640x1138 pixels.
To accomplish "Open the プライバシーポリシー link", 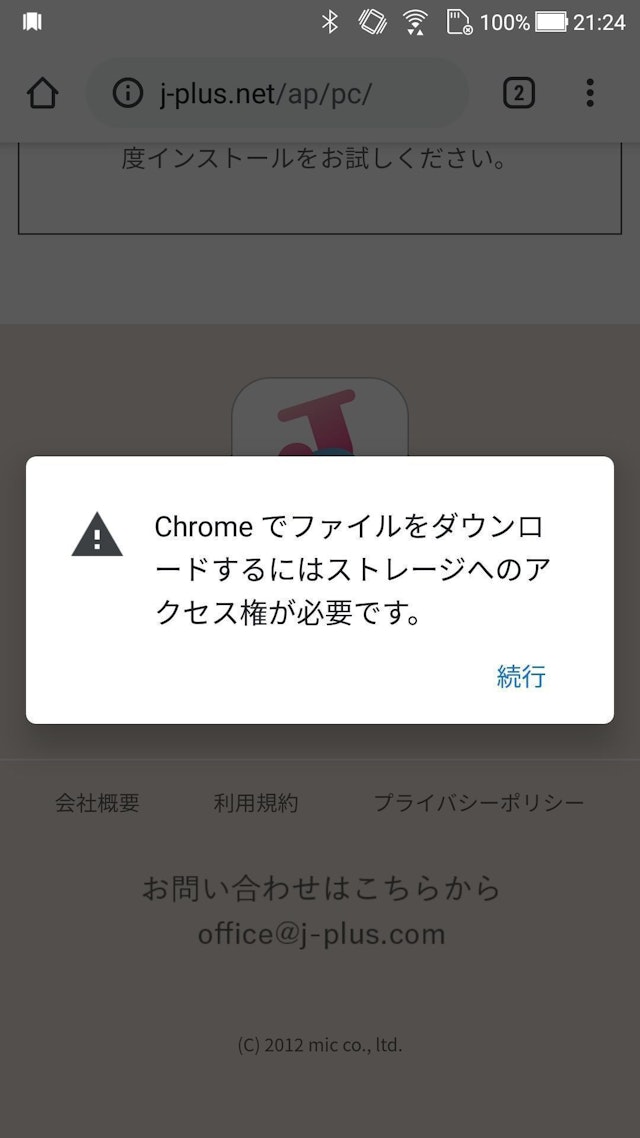I will tap(478, 803).
